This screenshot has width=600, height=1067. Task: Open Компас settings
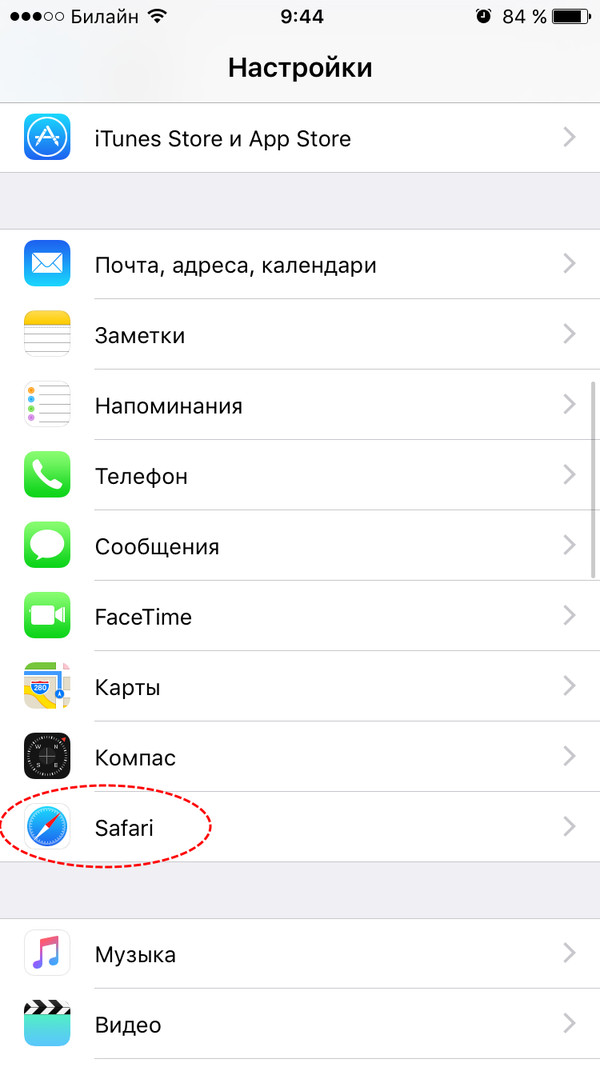[x=300, y=757]
